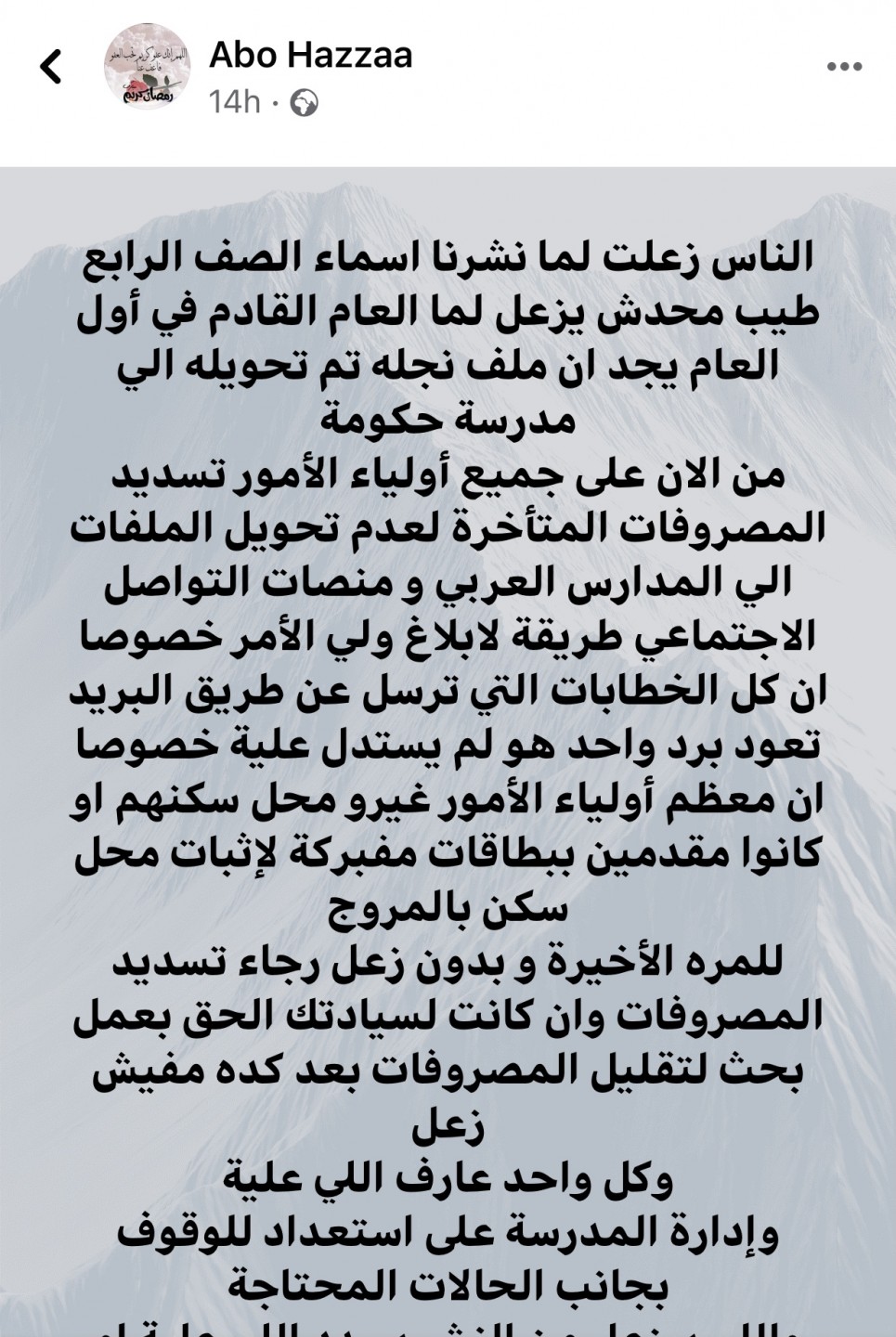This screenshot has height=1337, width=896.
Task: Open the post's three-dots options menu
Action: click(844, 67)
